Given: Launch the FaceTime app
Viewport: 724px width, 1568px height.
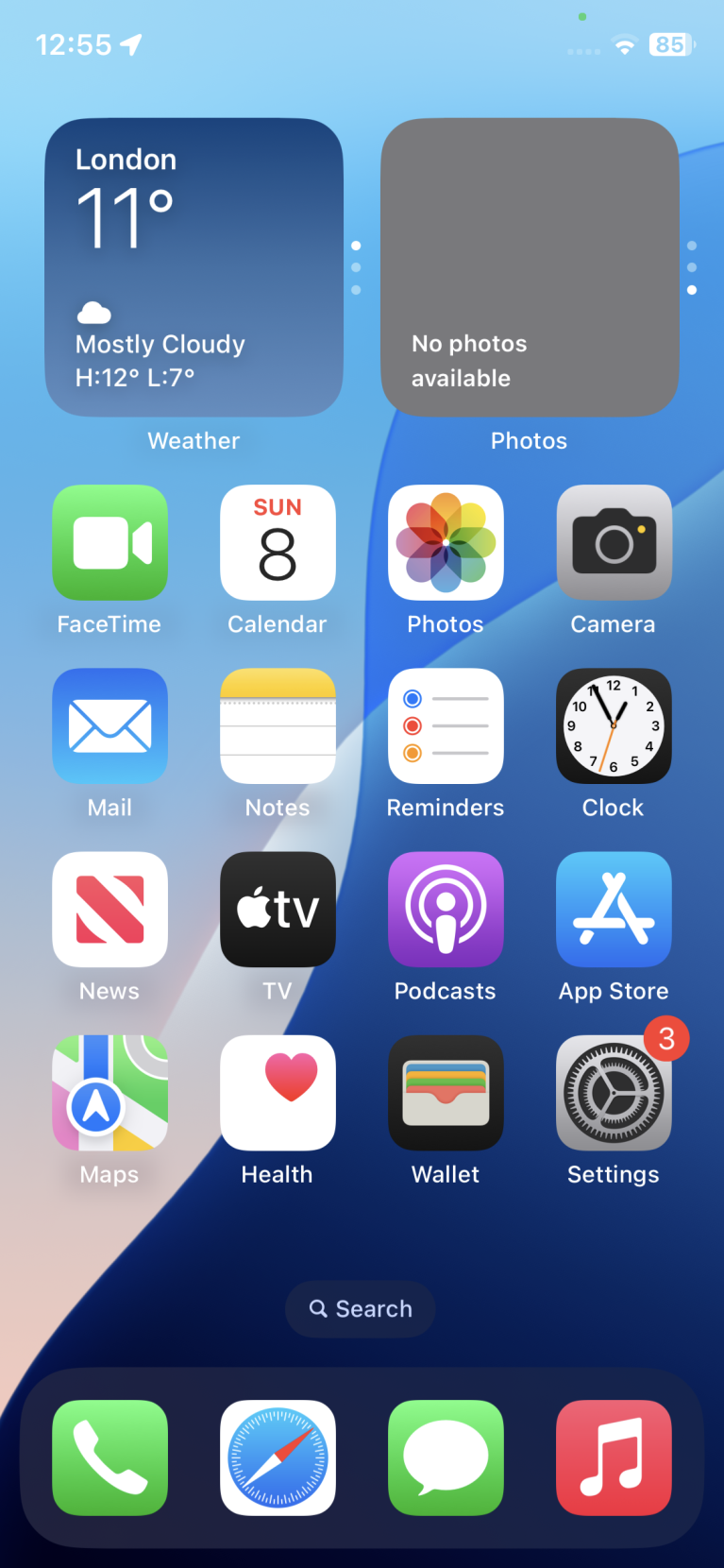Looking at the screenshot, I should pos(110,543).
